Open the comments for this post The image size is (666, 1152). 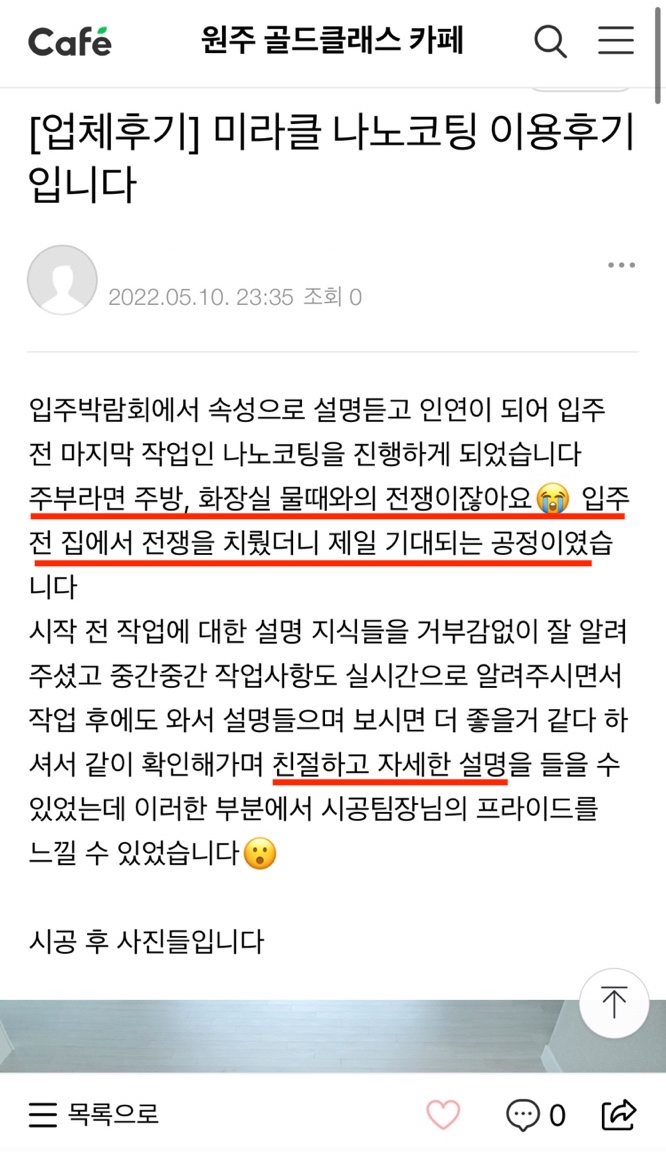[x=536, y=1114]
